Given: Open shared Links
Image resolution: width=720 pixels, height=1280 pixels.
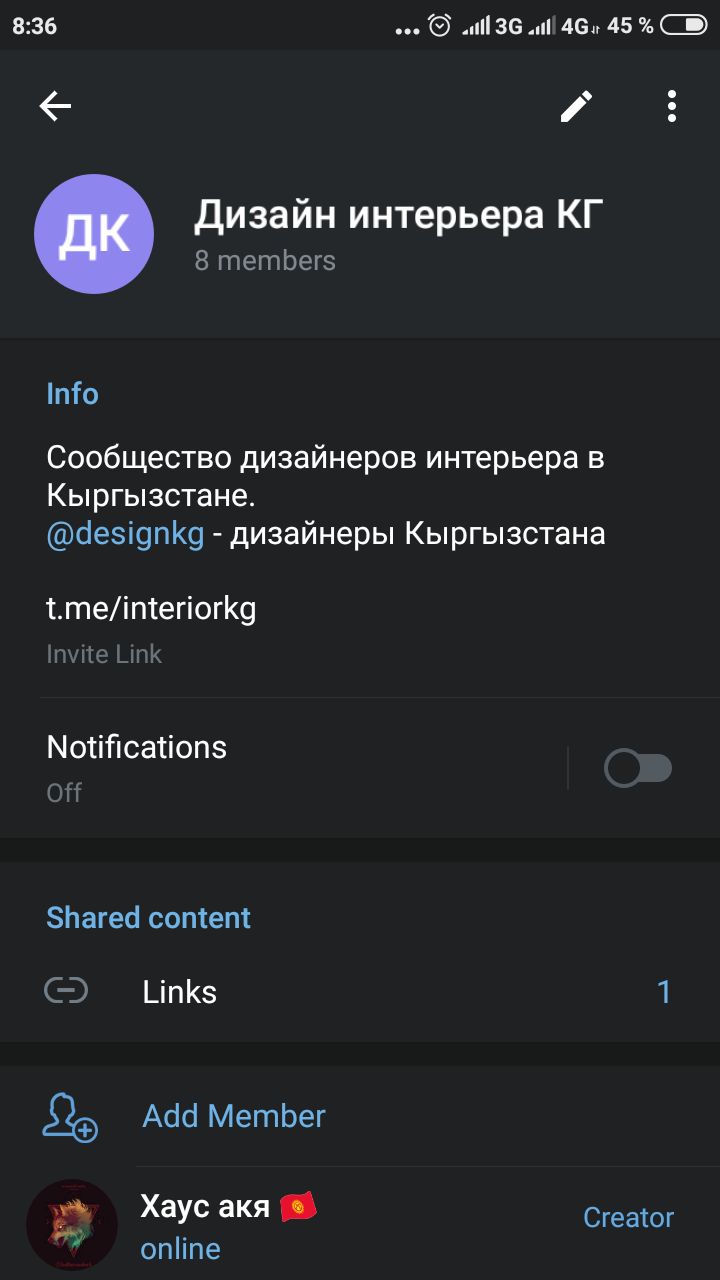Looking at the screenshot, I should (360, 991).
